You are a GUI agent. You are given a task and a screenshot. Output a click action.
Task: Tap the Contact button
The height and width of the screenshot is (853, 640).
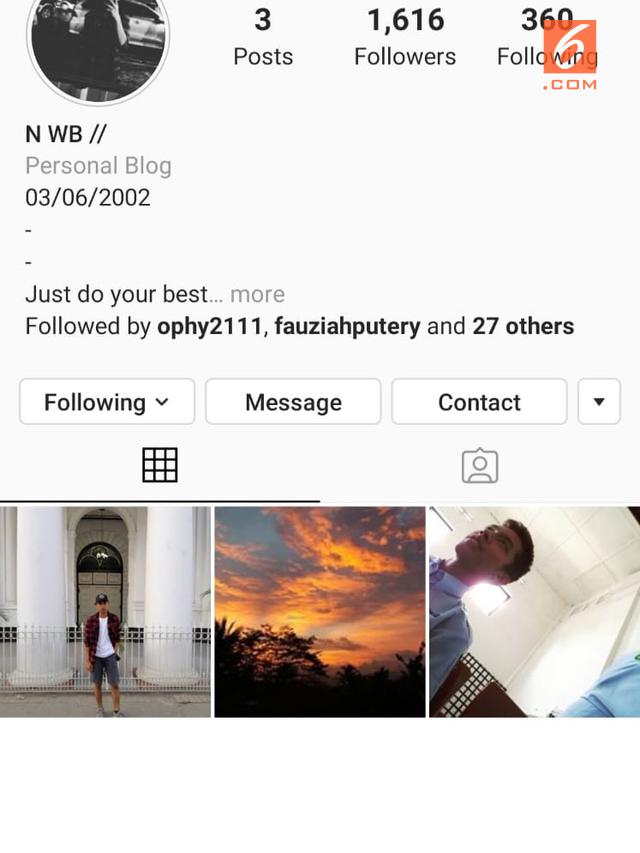click(x=479, y=402)
